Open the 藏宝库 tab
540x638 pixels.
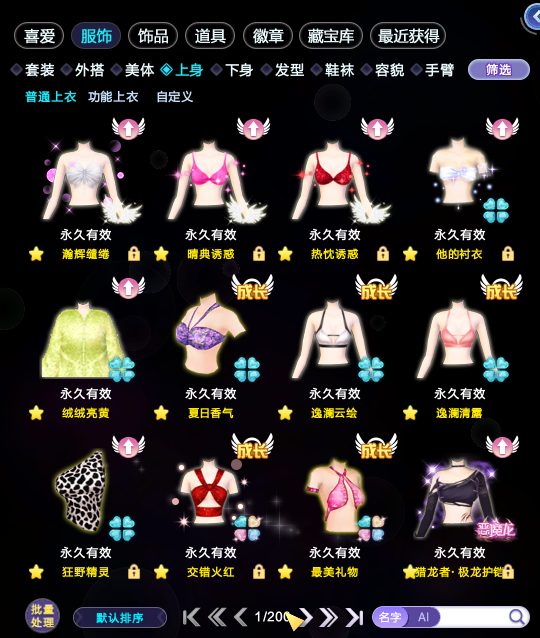(x=331, y=36)
